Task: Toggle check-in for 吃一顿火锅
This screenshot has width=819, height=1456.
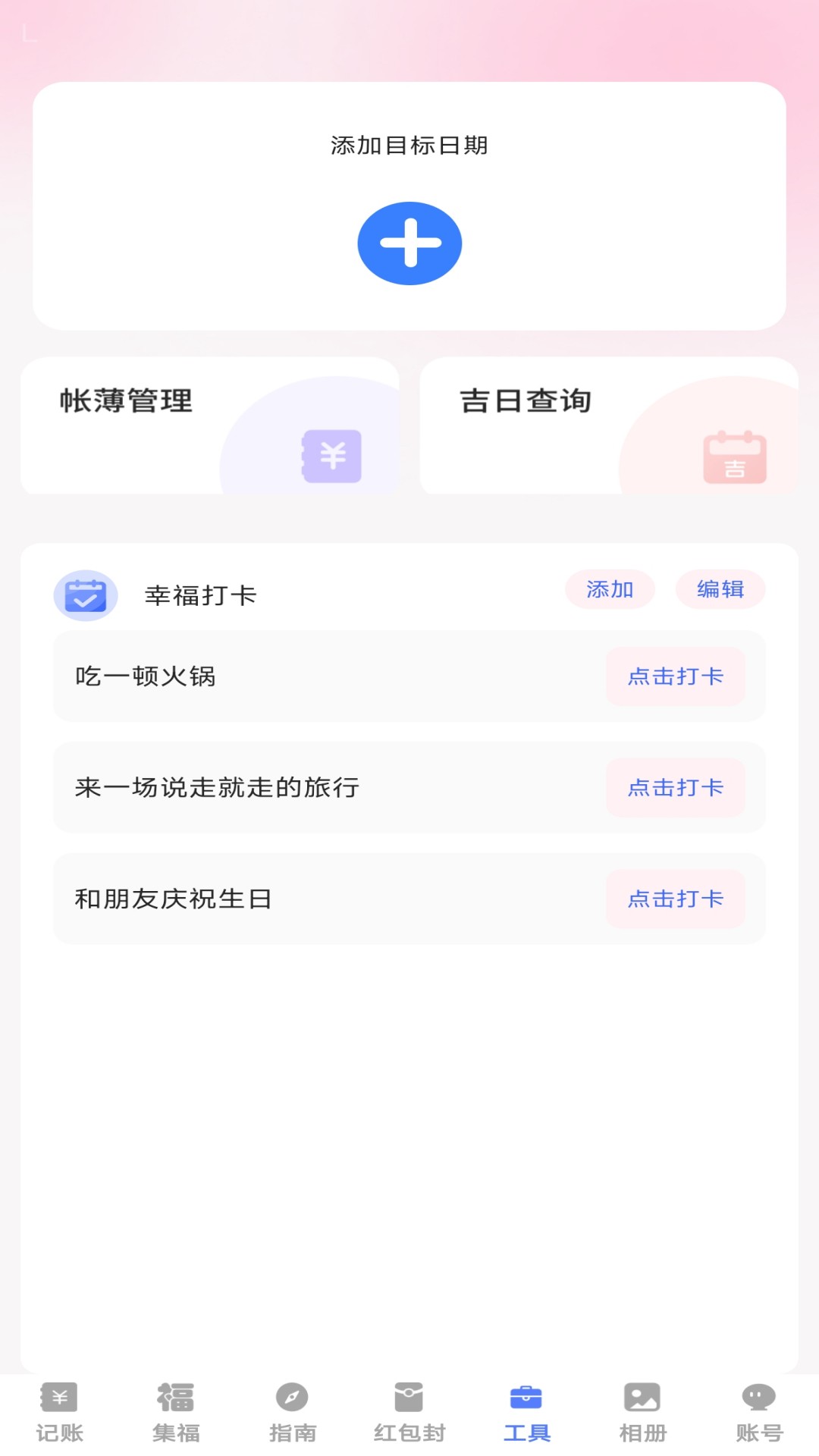Action: [676, 677]
